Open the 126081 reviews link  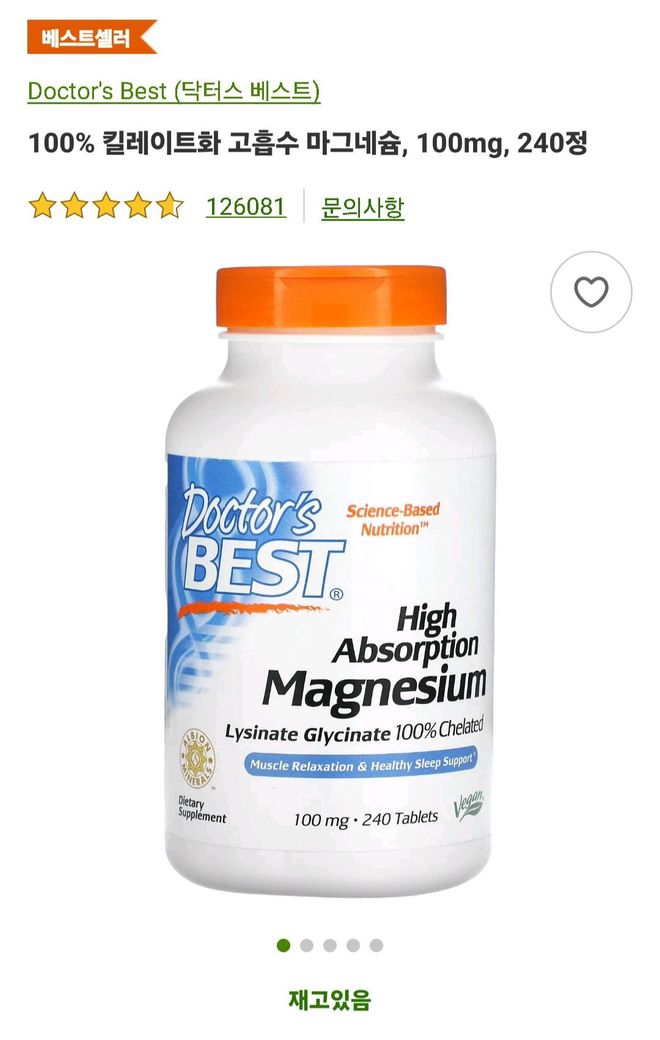click(x=245, y=207)
